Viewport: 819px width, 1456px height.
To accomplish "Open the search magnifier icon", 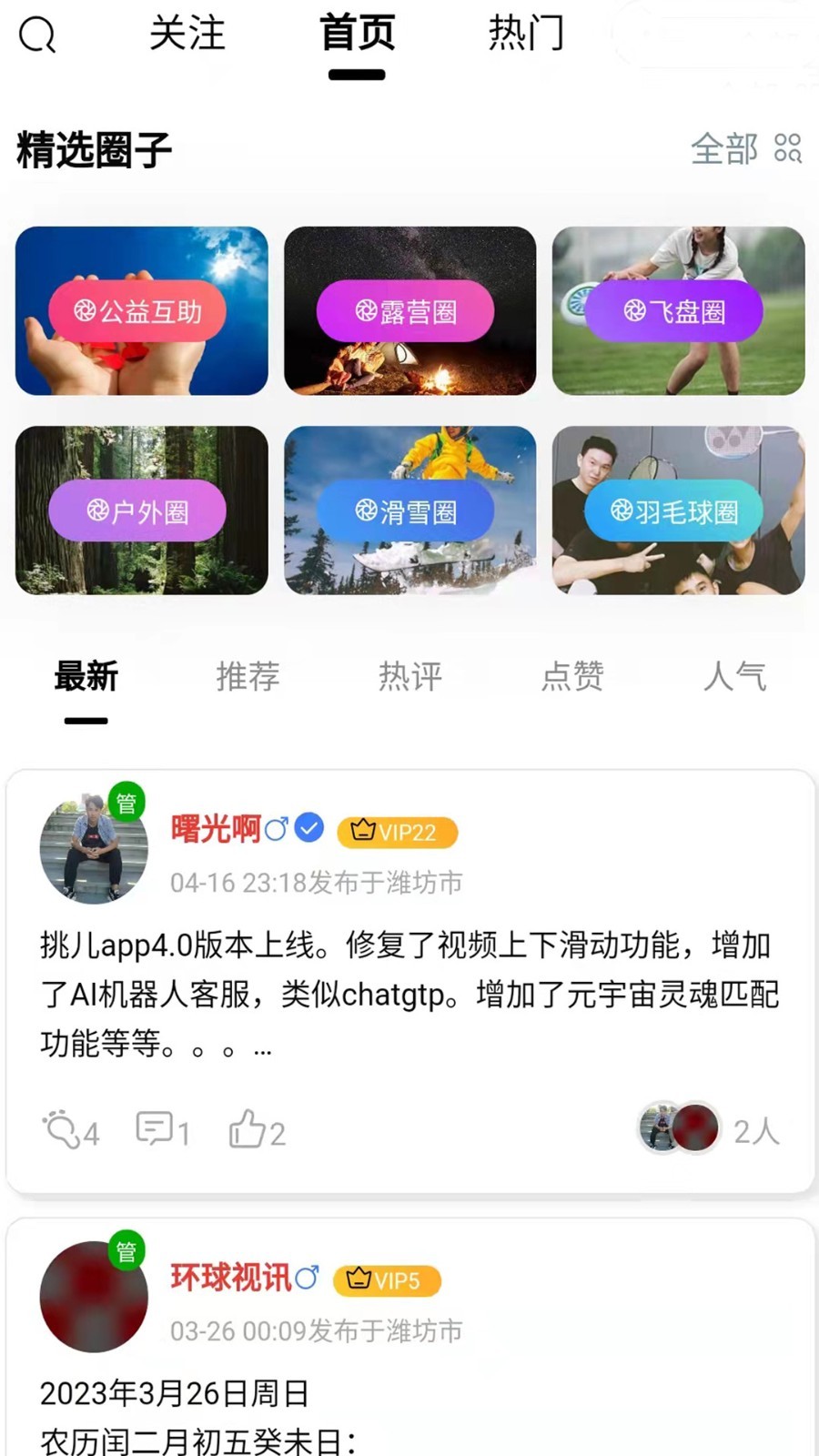I will (x=37, y=35).
